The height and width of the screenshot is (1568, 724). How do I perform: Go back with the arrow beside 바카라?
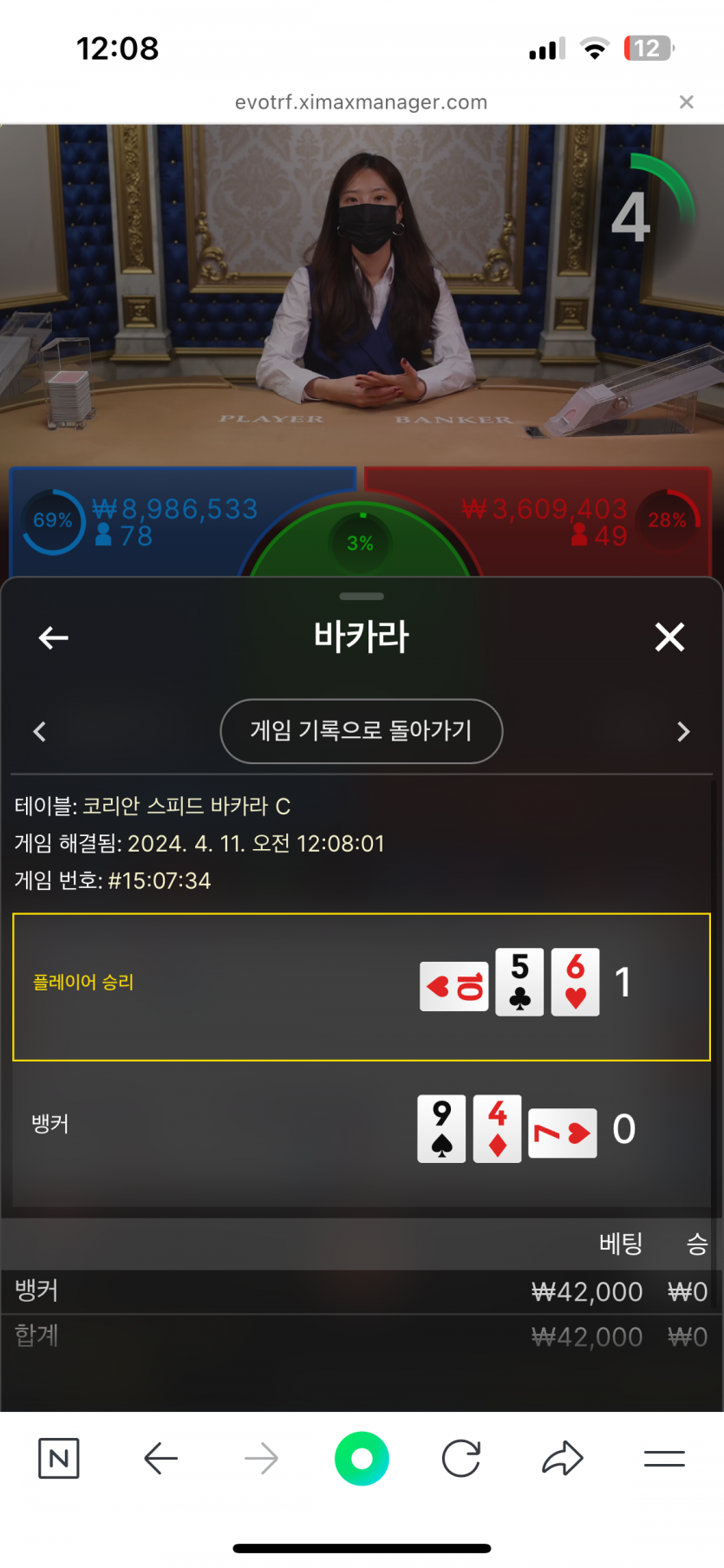tap(53, 637)
